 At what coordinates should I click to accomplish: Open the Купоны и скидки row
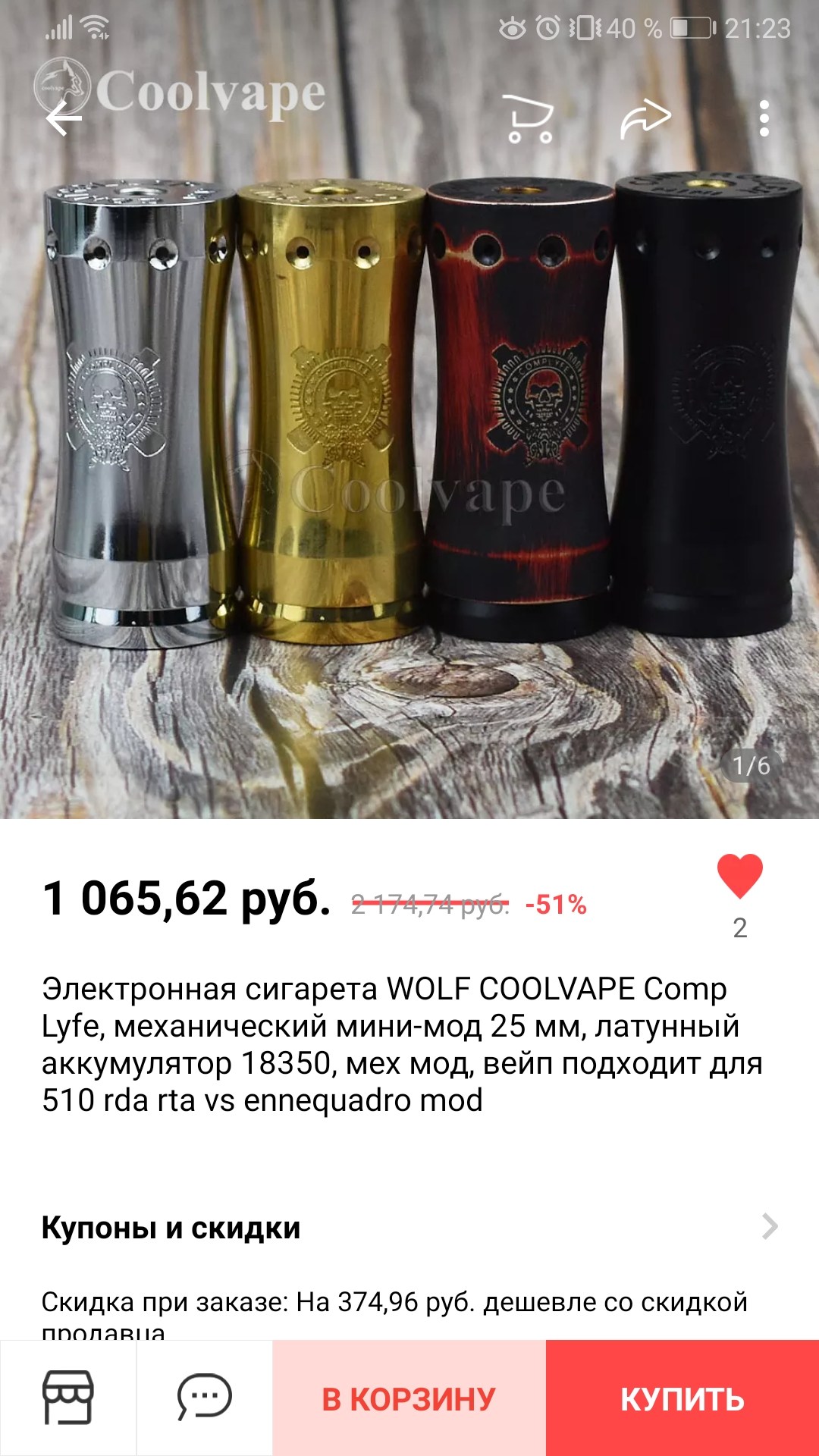409,1227
